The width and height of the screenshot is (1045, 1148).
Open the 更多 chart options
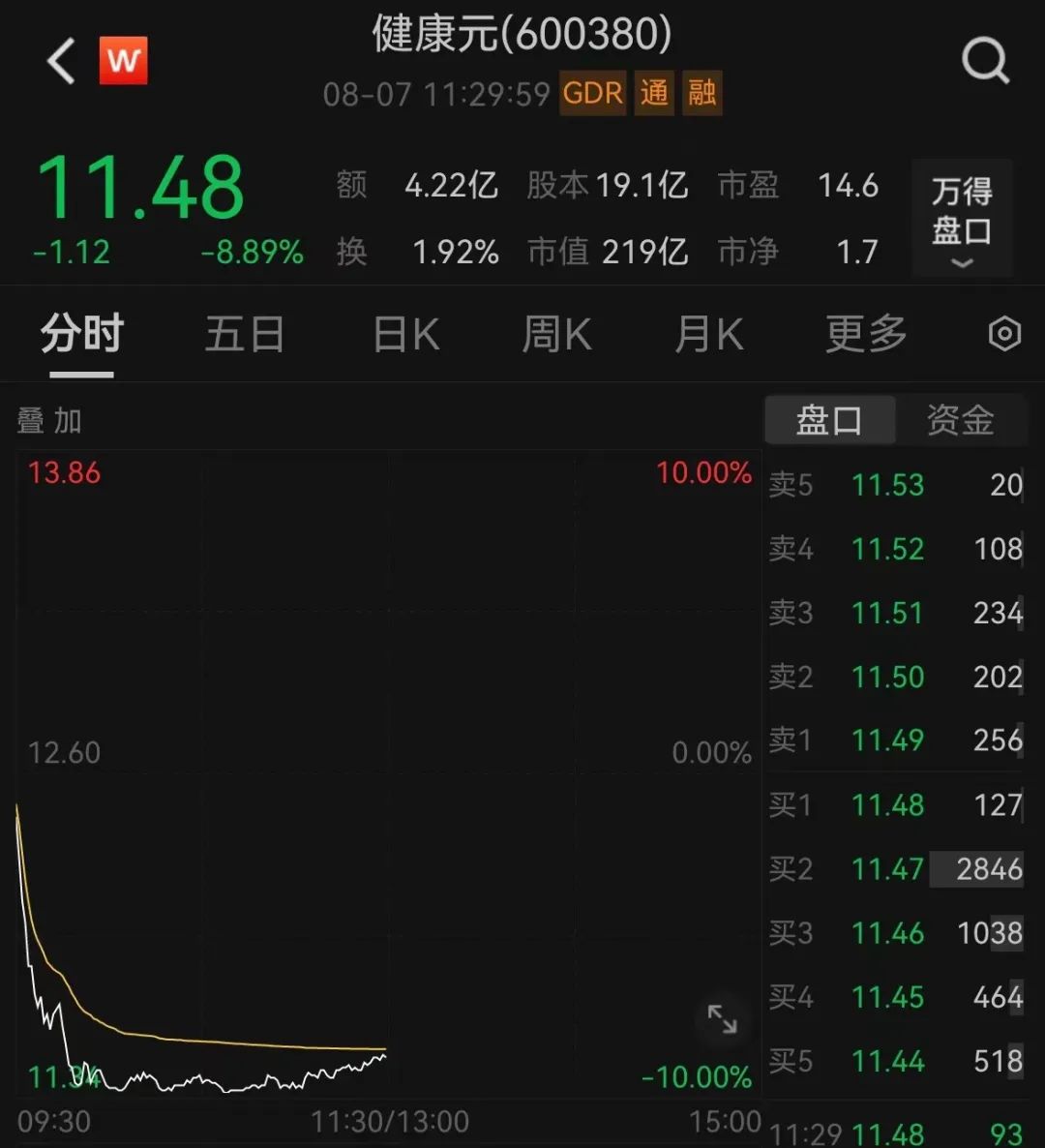click(x=866, y=335)
